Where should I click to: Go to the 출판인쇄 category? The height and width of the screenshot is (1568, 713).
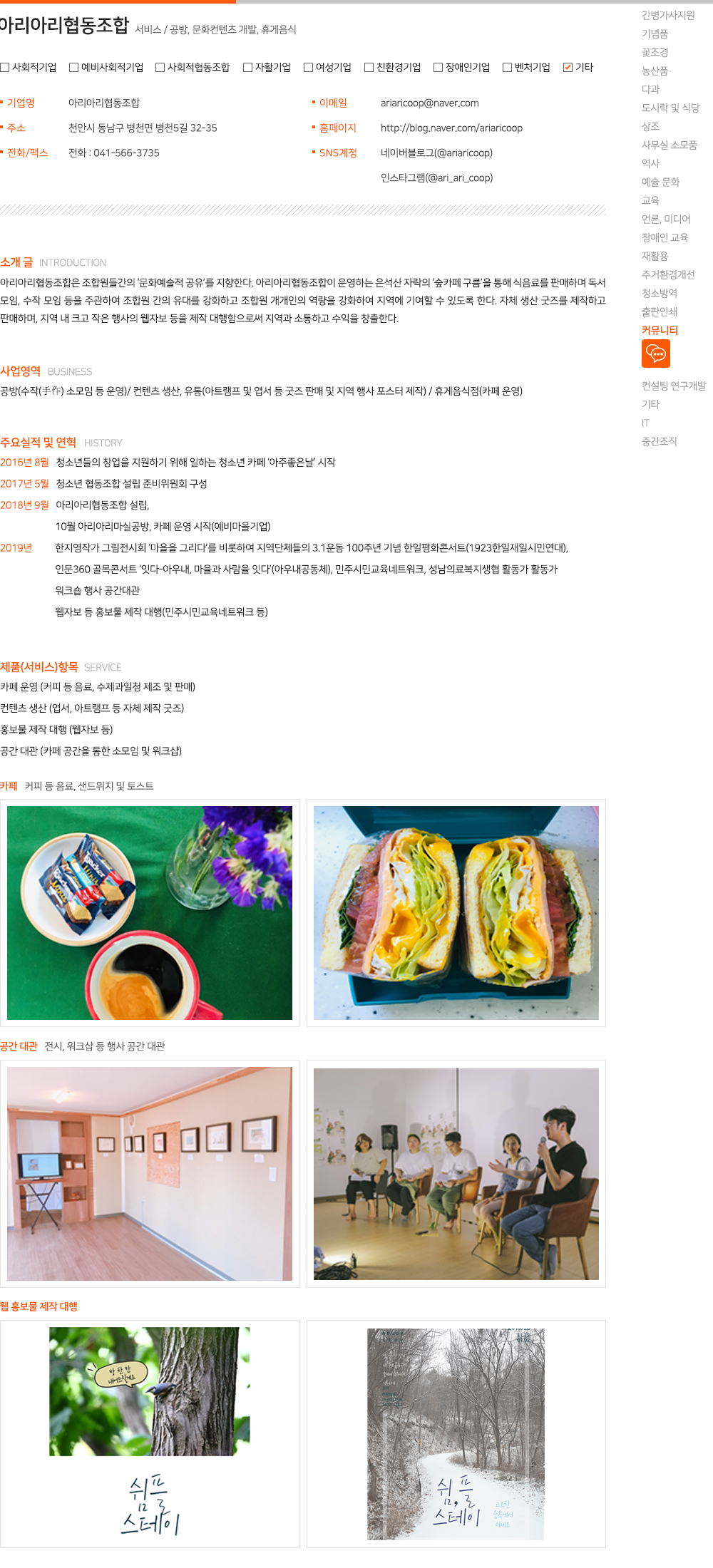[x=660, y=311]
